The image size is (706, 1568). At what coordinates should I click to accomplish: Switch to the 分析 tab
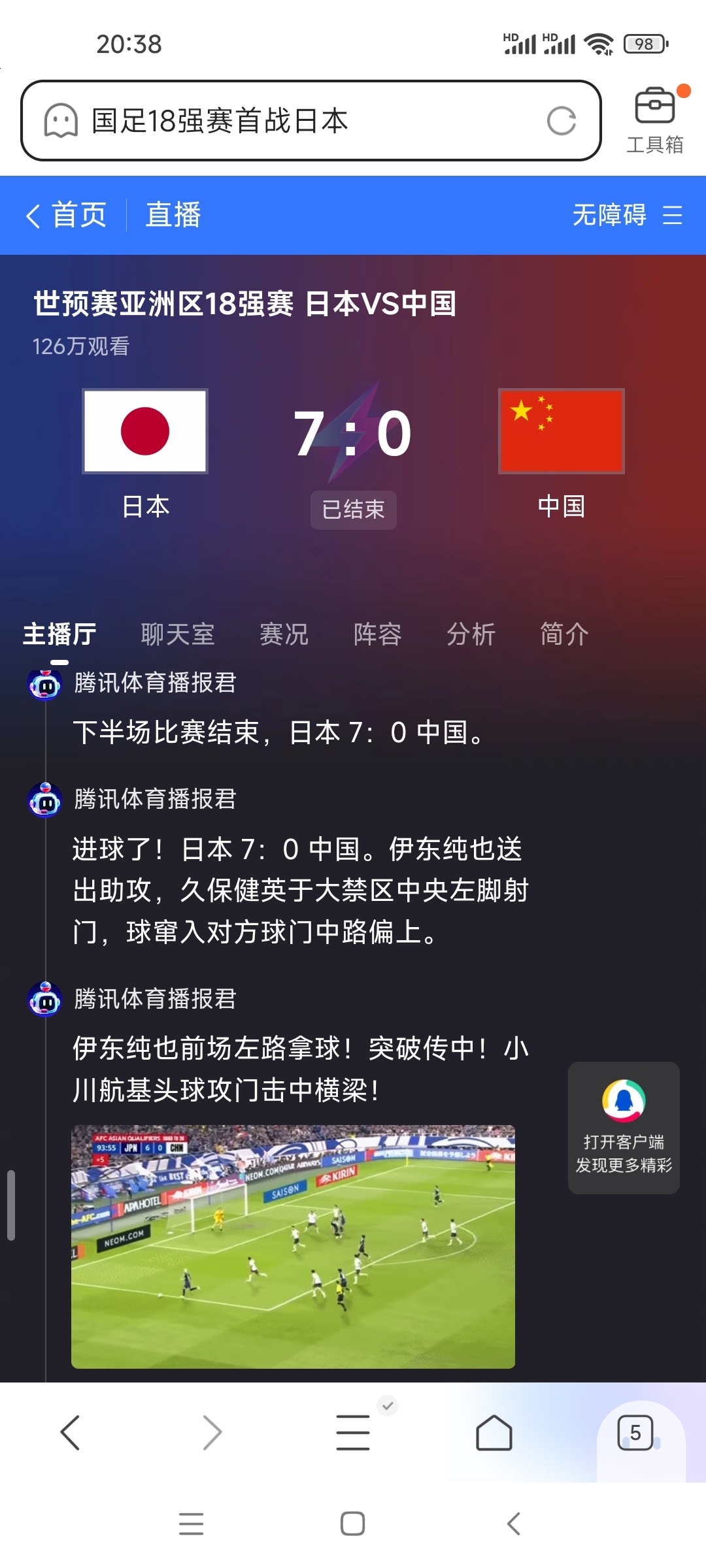(x=471, y=634)
